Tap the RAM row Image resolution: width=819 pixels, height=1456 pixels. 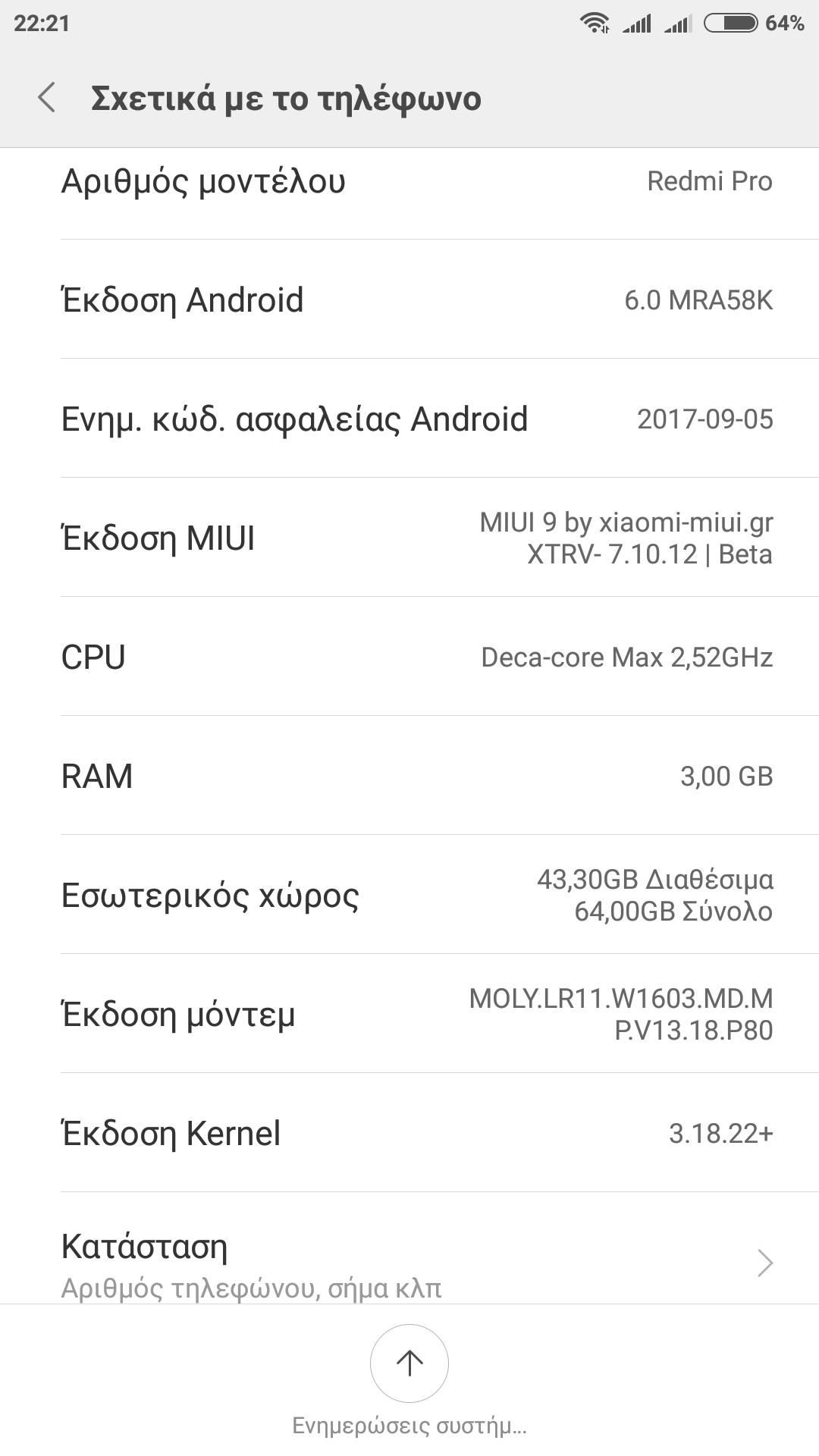(x=409, y=776)
